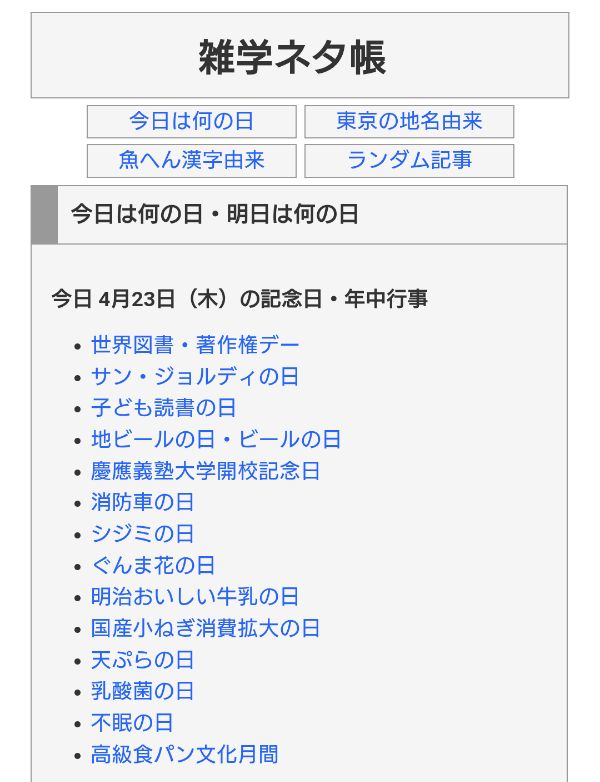The image size is (600, 782).
Task: Read about 慶應義塾大学開校記念日
Action: (205, 471)
